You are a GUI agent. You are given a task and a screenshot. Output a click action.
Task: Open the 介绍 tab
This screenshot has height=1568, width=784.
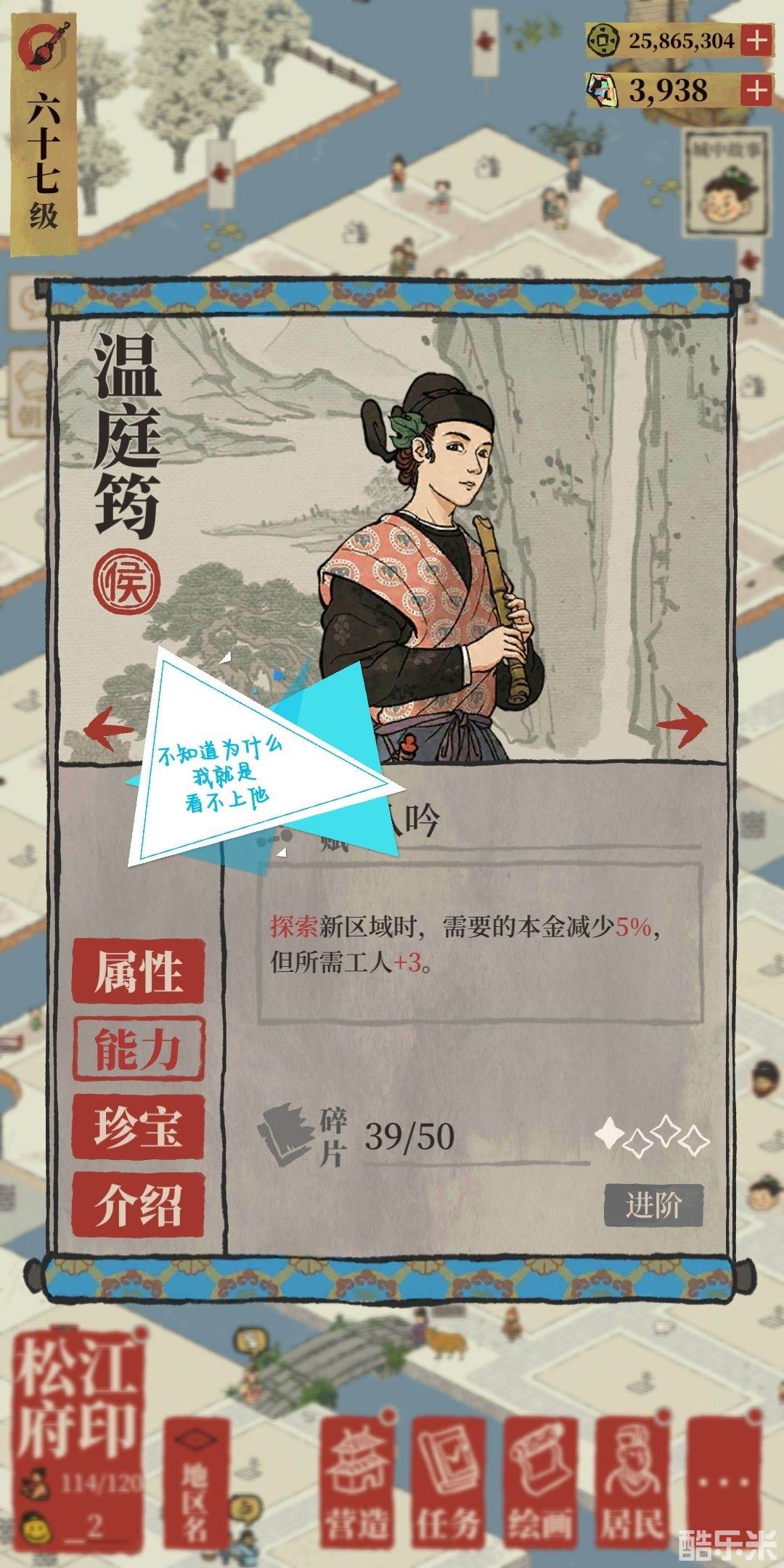click(x=138, y=1204)
